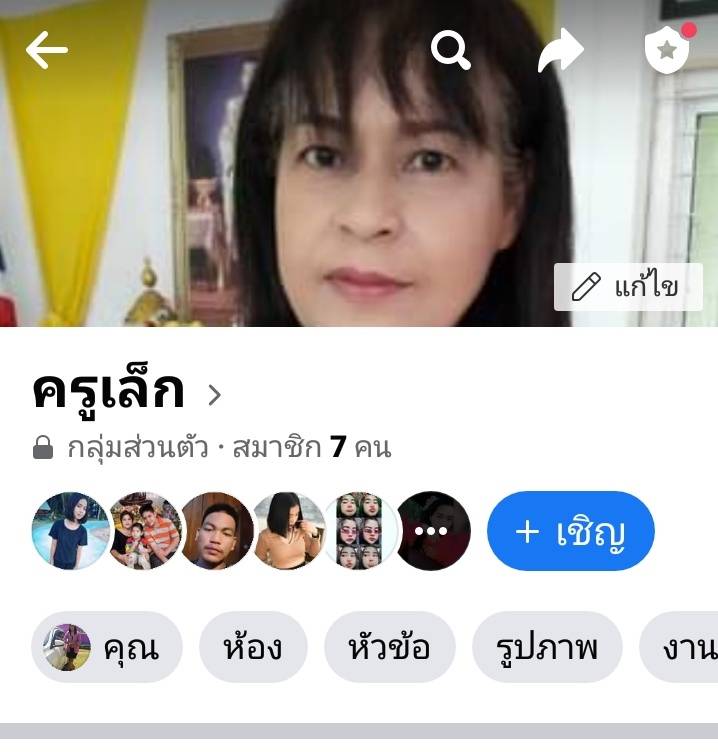Go back using the top arrow

(46, 50)
